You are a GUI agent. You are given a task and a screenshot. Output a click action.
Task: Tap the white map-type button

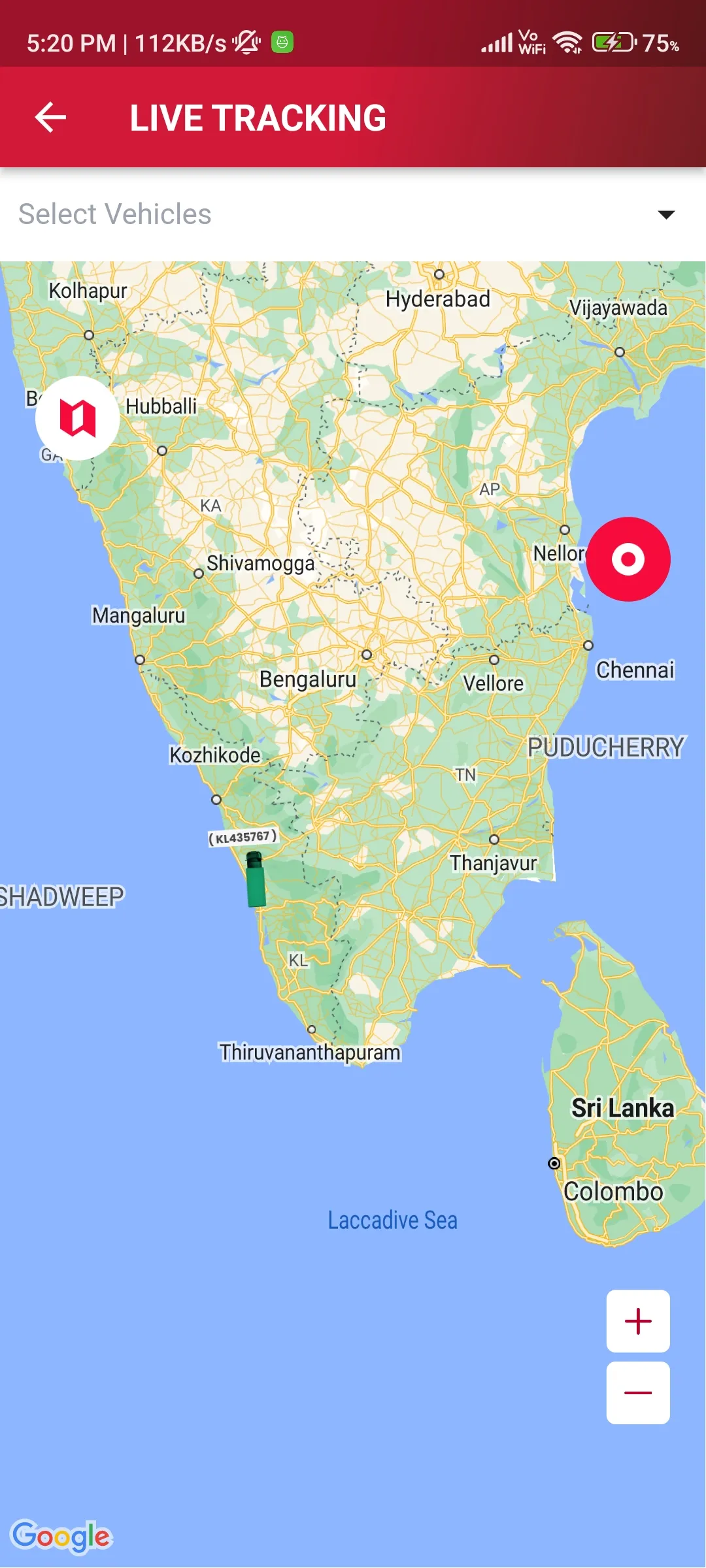[78, 418]
